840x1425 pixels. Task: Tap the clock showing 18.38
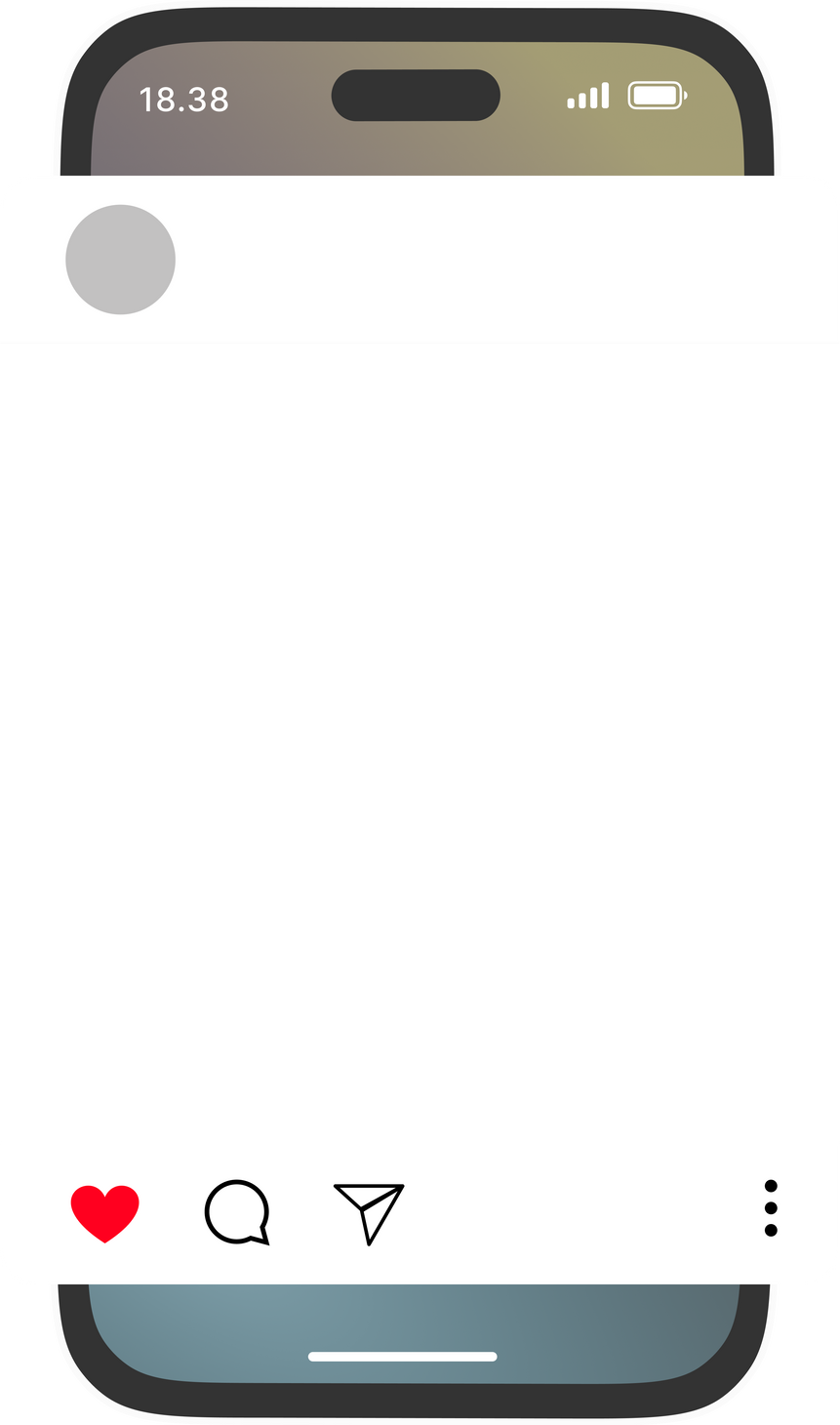(x=183, y=98)
